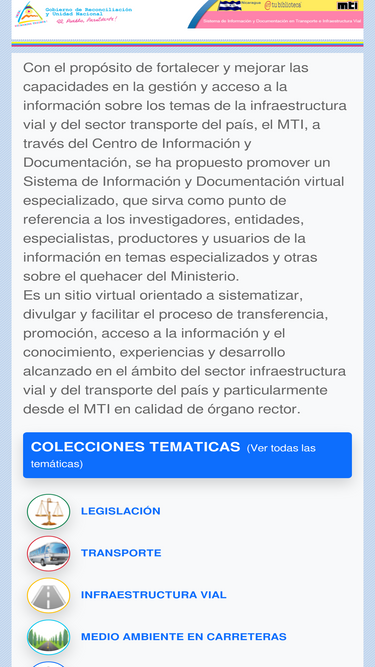This screenshot has height=667, width=375.
Task: Tap the scales icon for Legislación
Action: pos(48,511)
